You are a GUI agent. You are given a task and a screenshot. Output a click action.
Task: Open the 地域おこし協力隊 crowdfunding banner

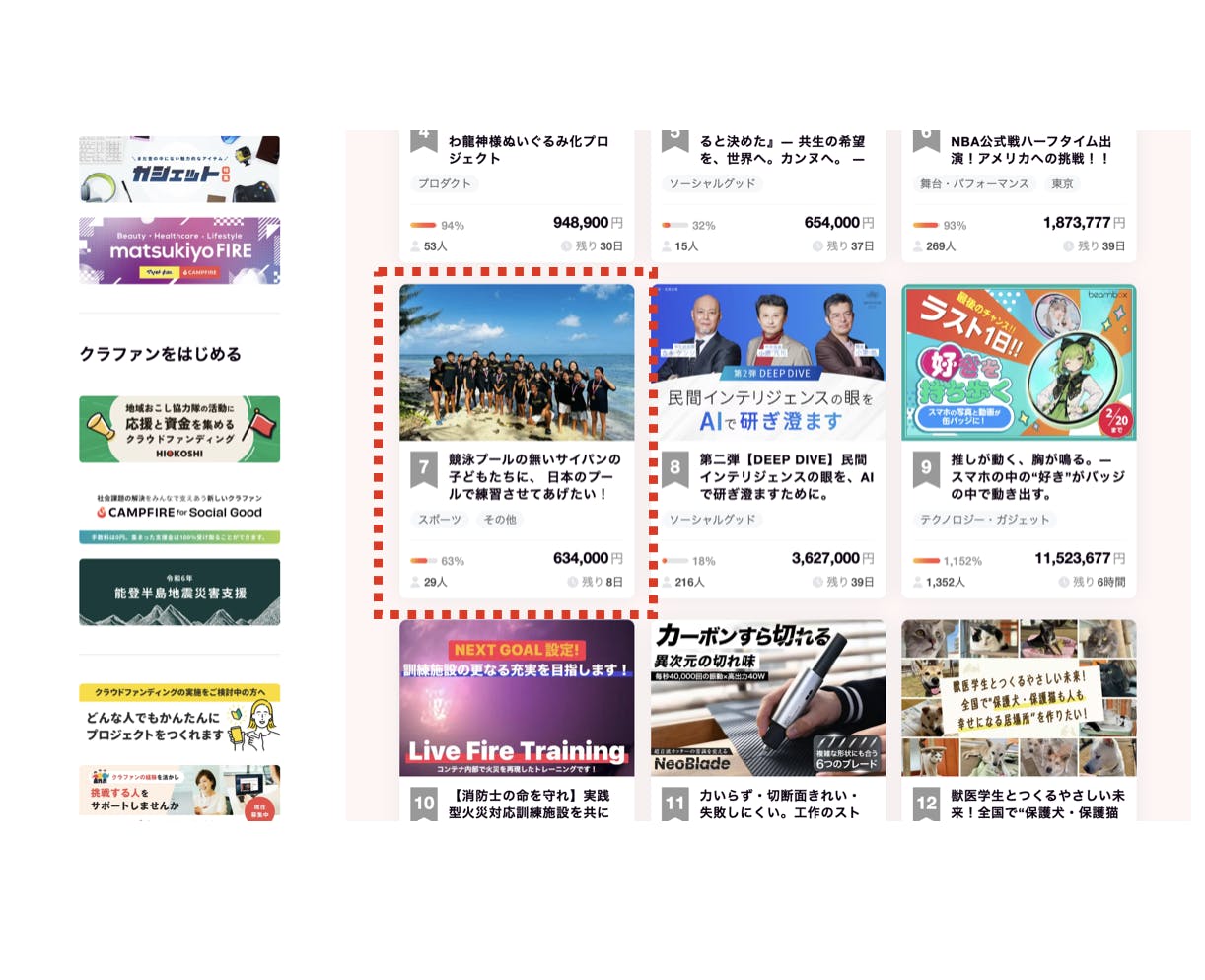(179, 430)
